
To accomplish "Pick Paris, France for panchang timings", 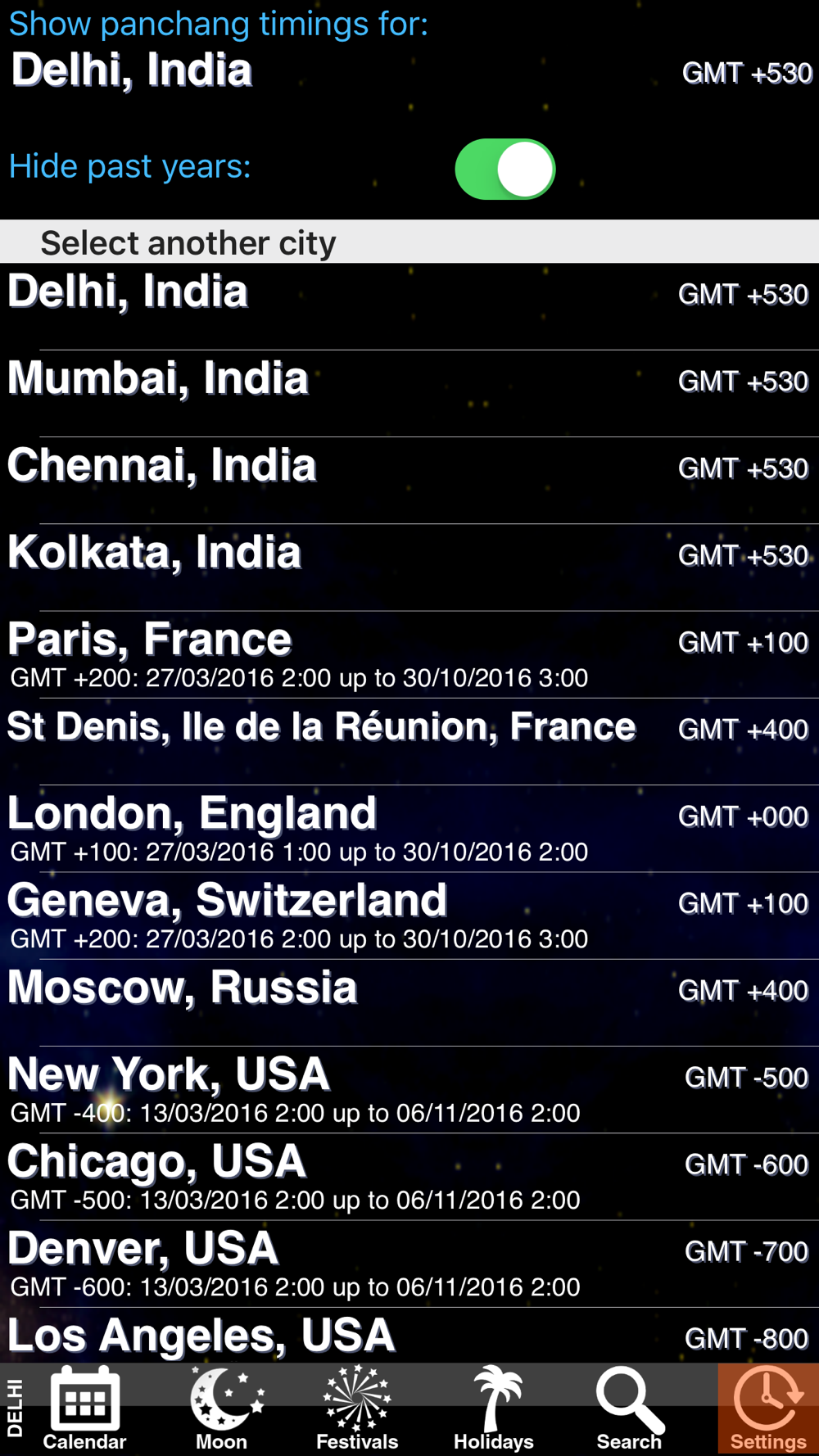I will tap(409, 654).
